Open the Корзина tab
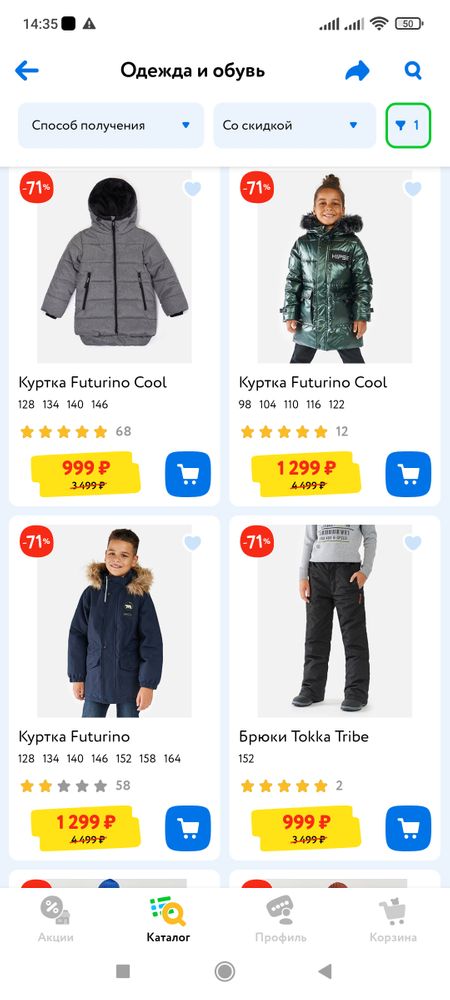The width and height of the screenshot is (450, 1000). pos(393,920)
